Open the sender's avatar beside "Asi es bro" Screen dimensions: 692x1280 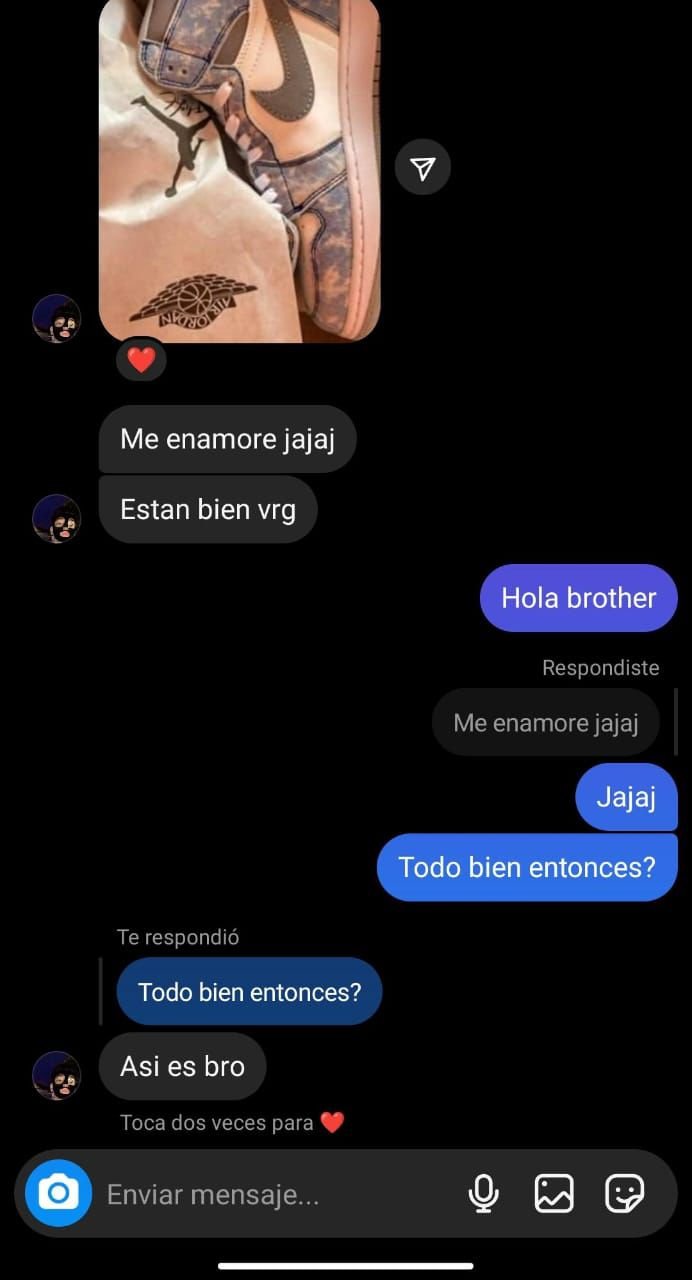[57, 1076]
